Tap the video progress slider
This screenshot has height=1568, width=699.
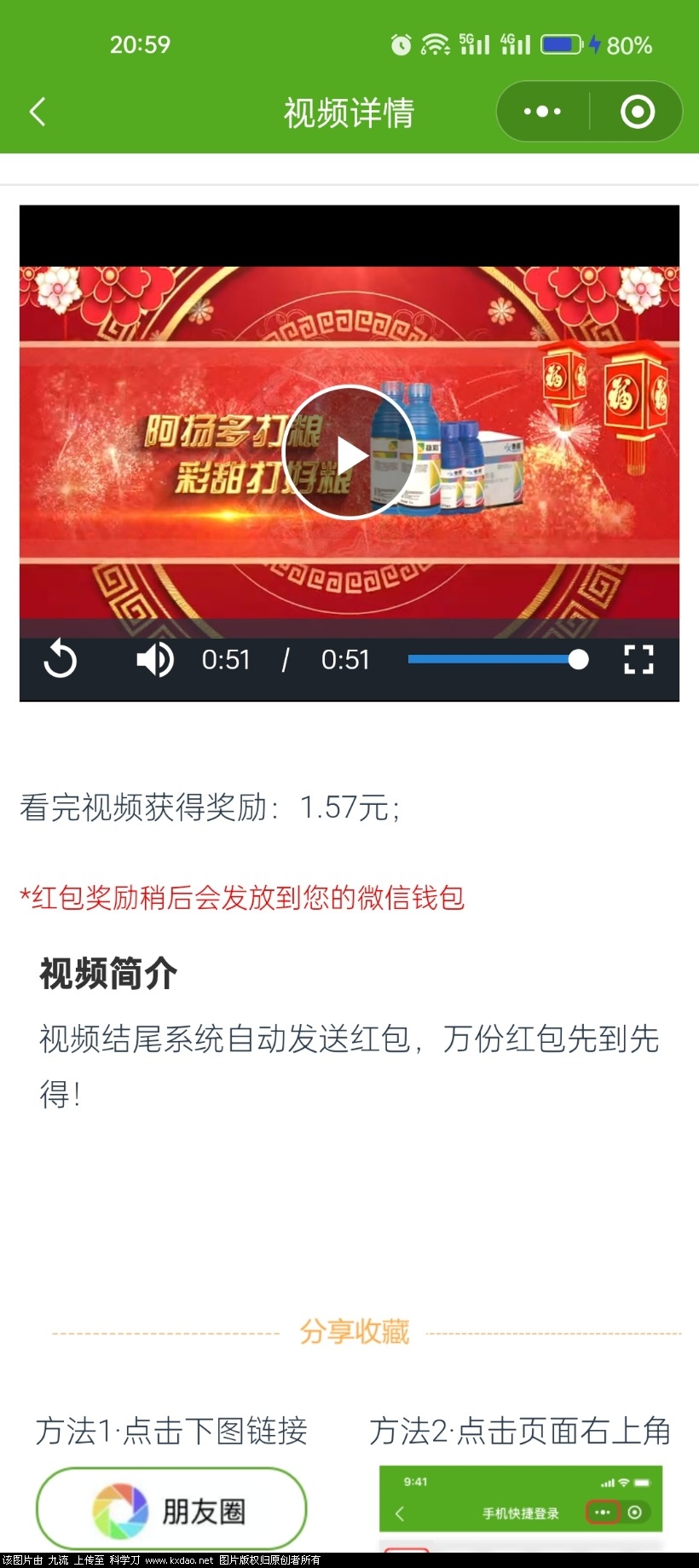pos(496,659)
